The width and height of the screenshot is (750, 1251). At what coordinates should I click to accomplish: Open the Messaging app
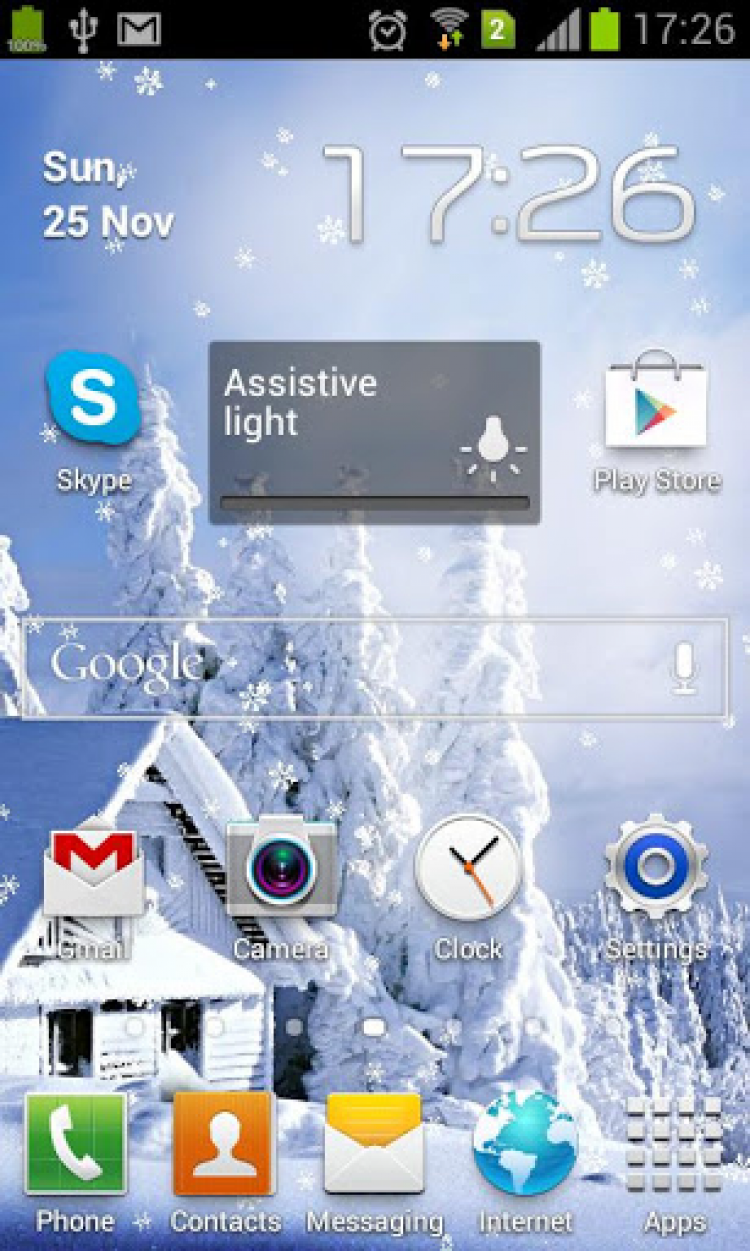[374, 1145]
